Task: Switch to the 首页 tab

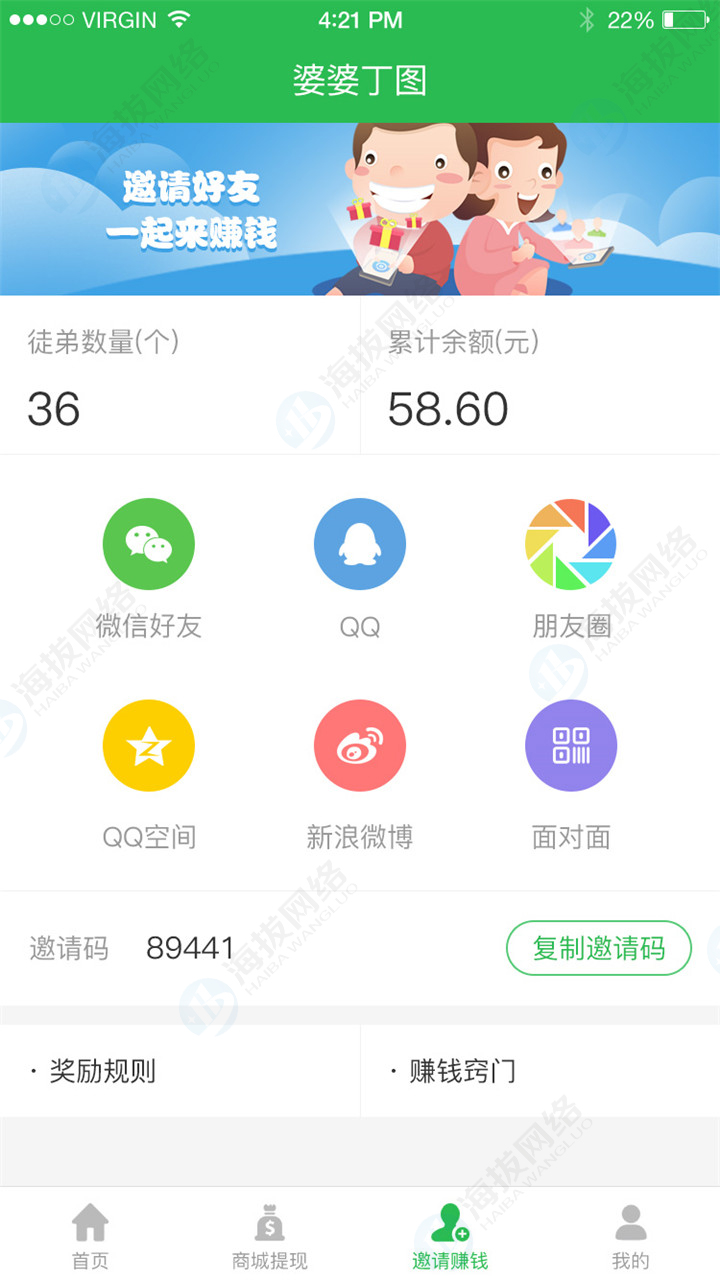Action: (x=90, y=1236)
